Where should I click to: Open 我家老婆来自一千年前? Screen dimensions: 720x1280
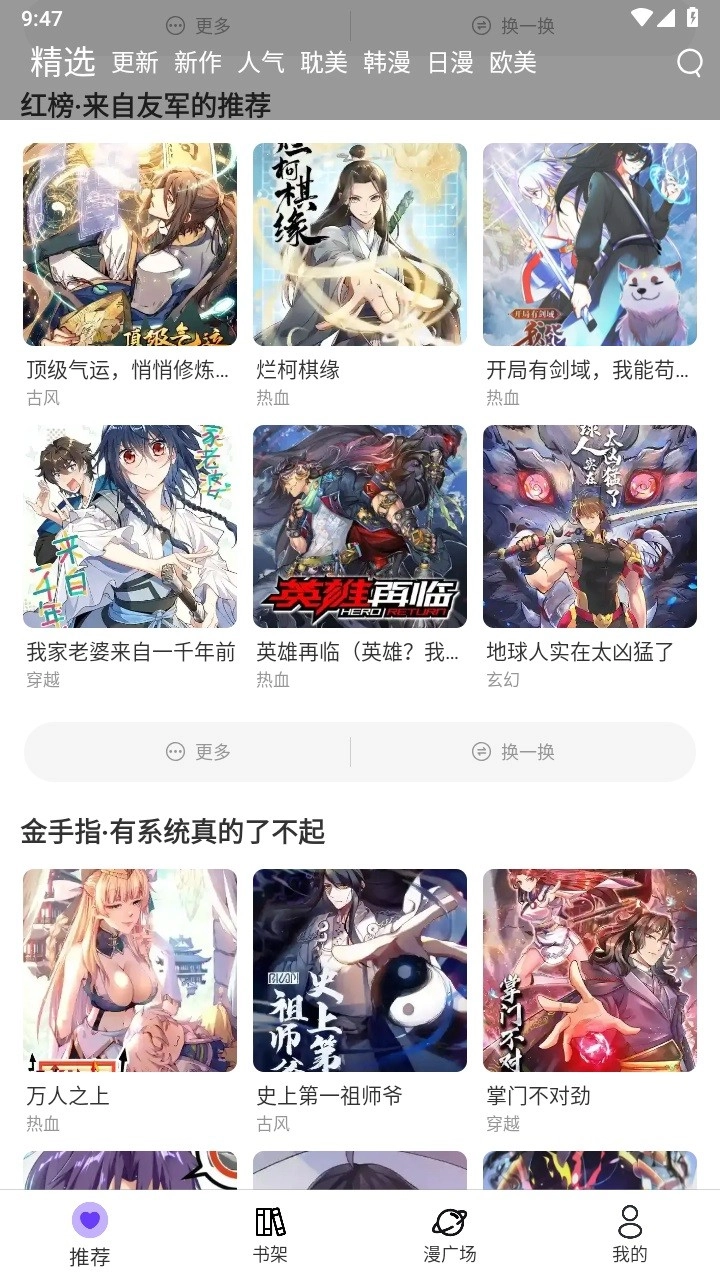(129, 526)
